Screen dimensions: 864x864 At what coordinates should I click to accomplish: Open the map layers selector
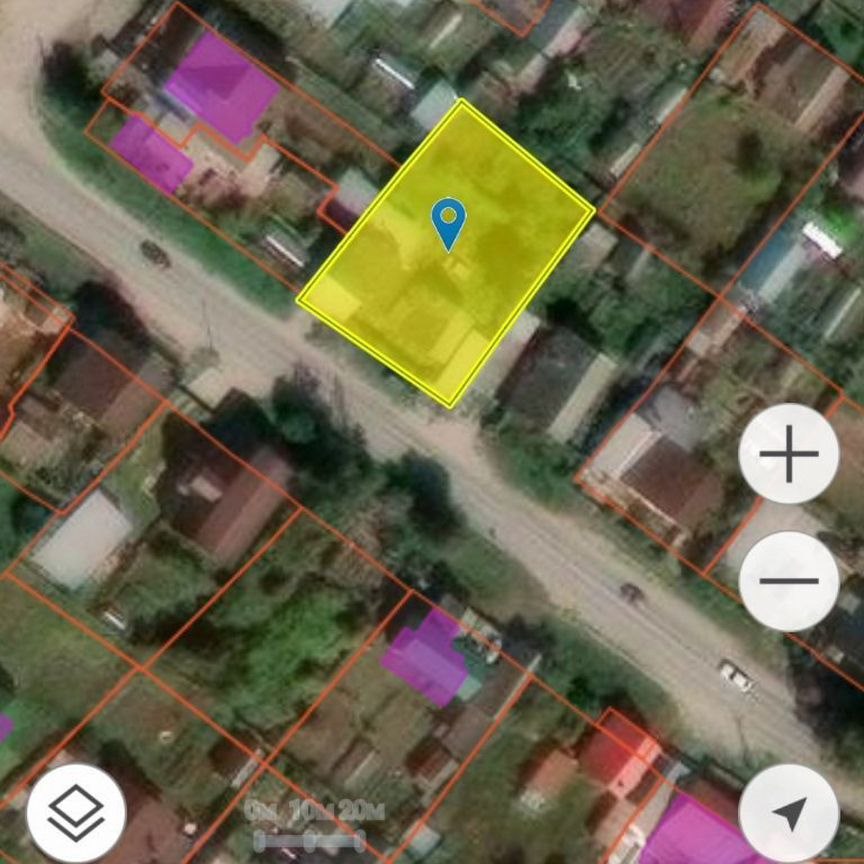(76, 813)
